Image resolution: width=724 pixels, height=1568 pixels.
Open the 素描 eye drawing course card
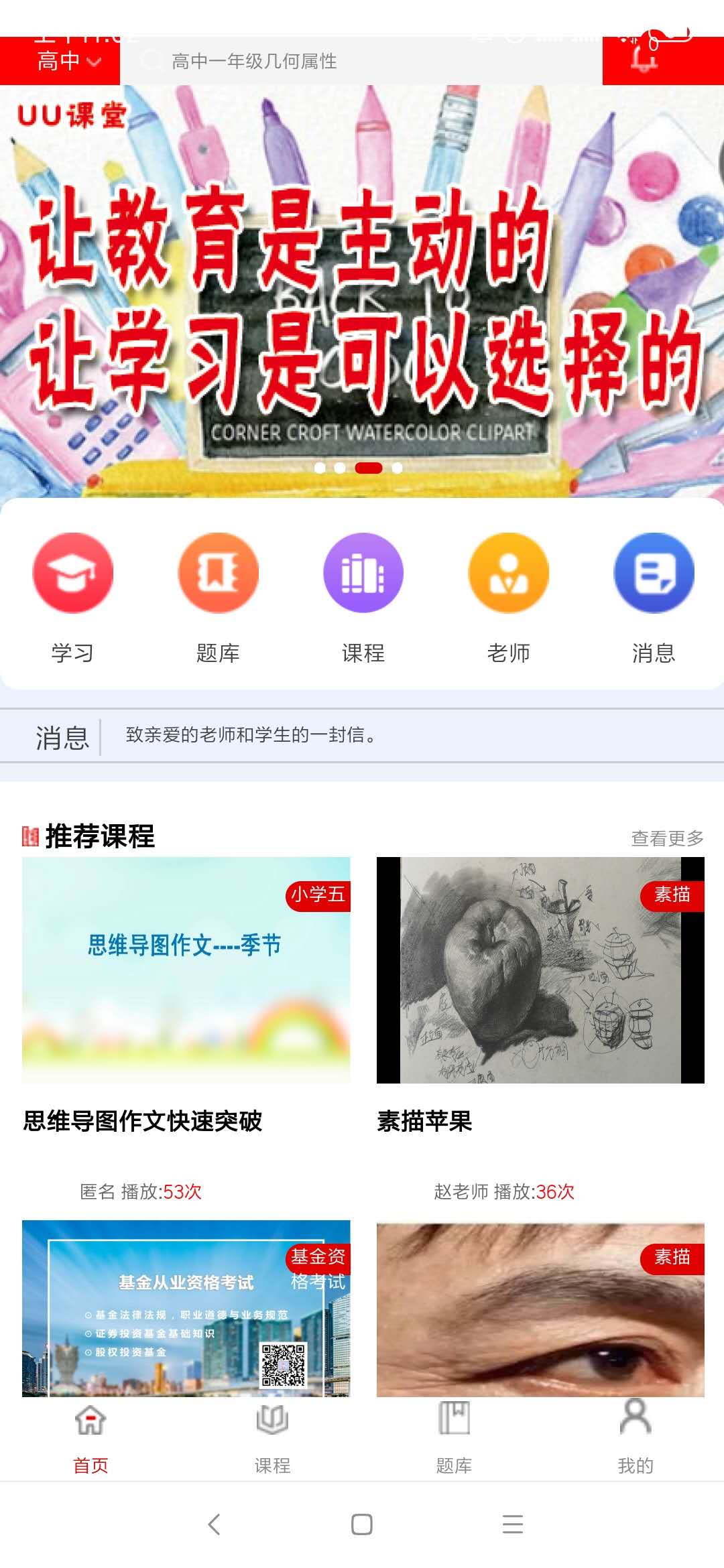(540, 1308)
